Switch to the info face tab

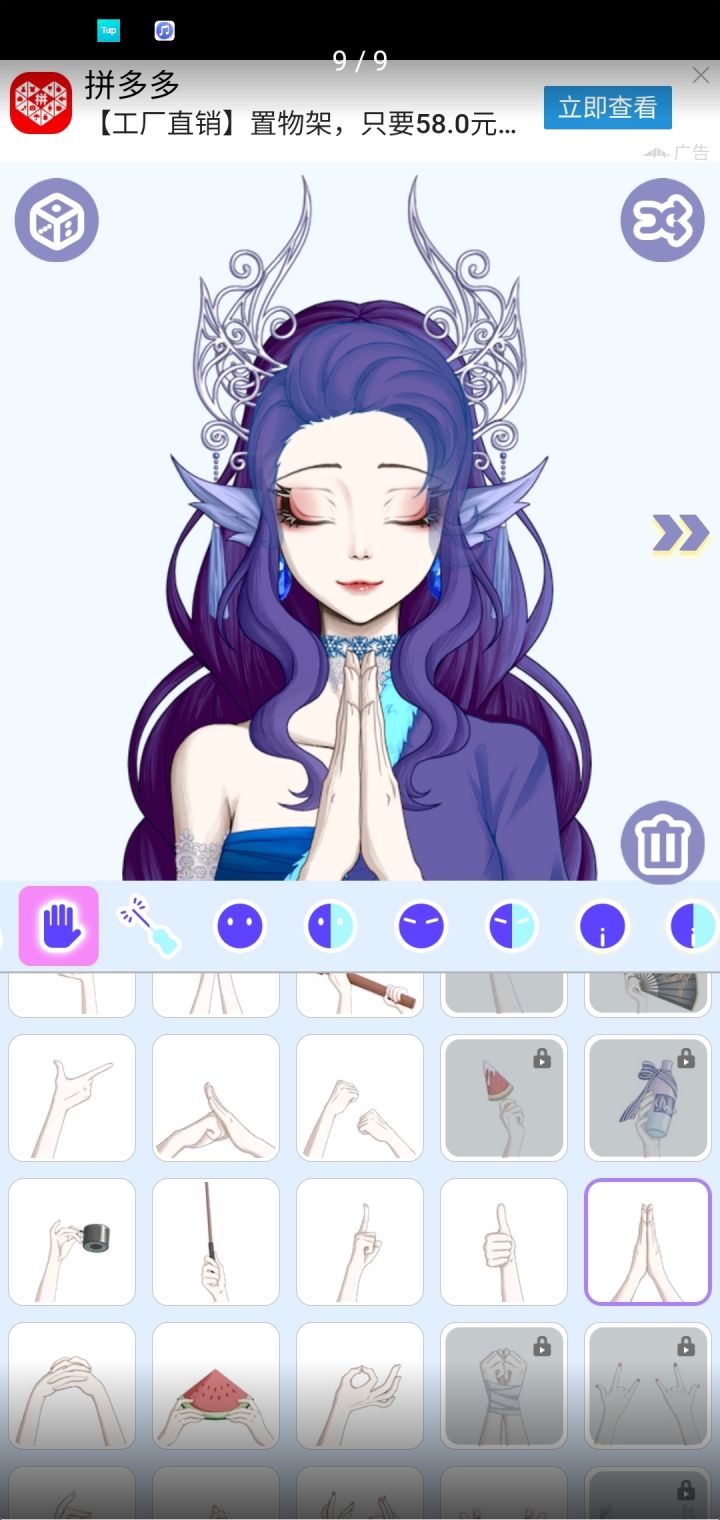click(601, 925)
